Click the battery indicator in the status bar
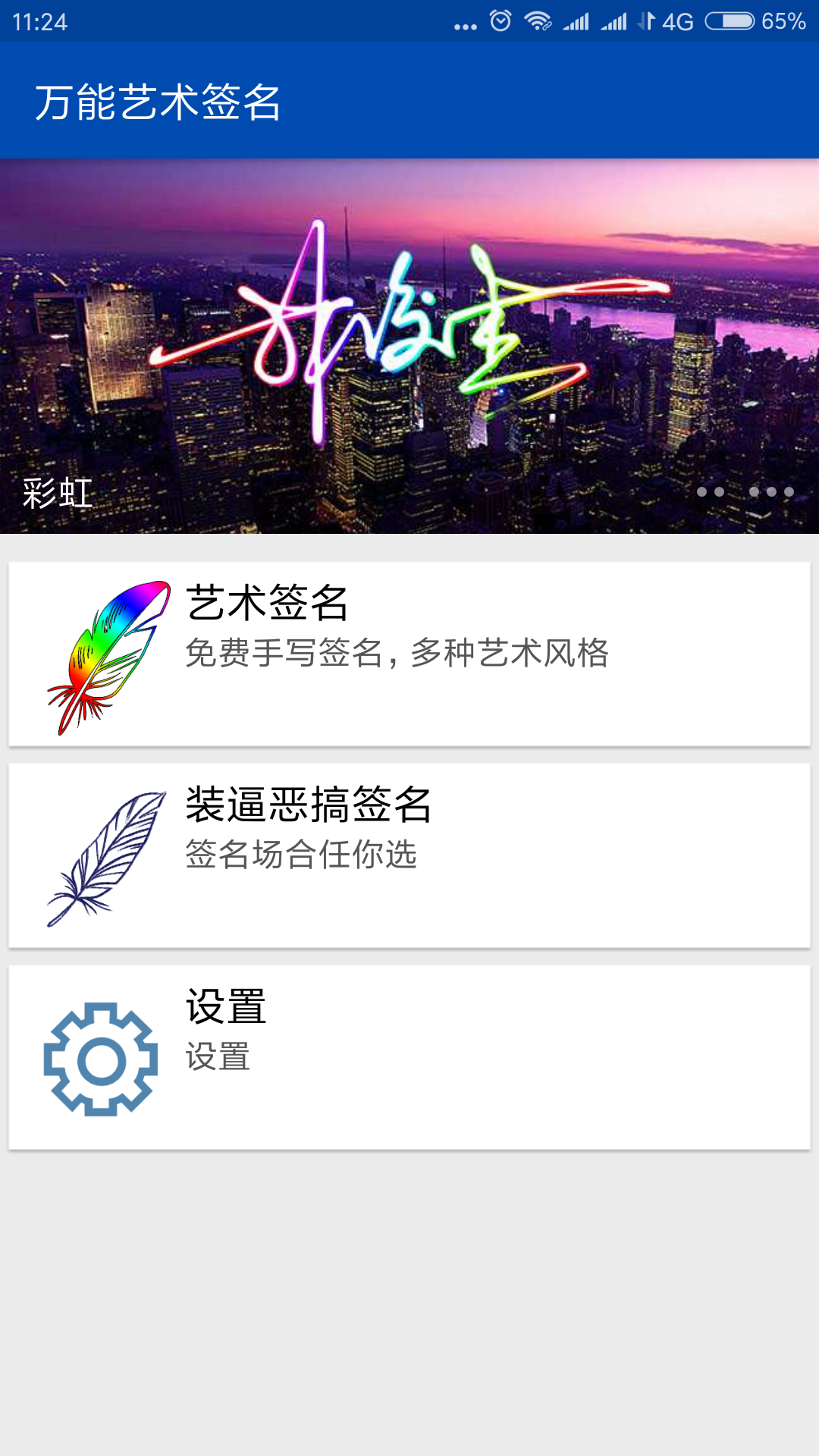This screenshot has height=1456, width=819. [730, 20]
